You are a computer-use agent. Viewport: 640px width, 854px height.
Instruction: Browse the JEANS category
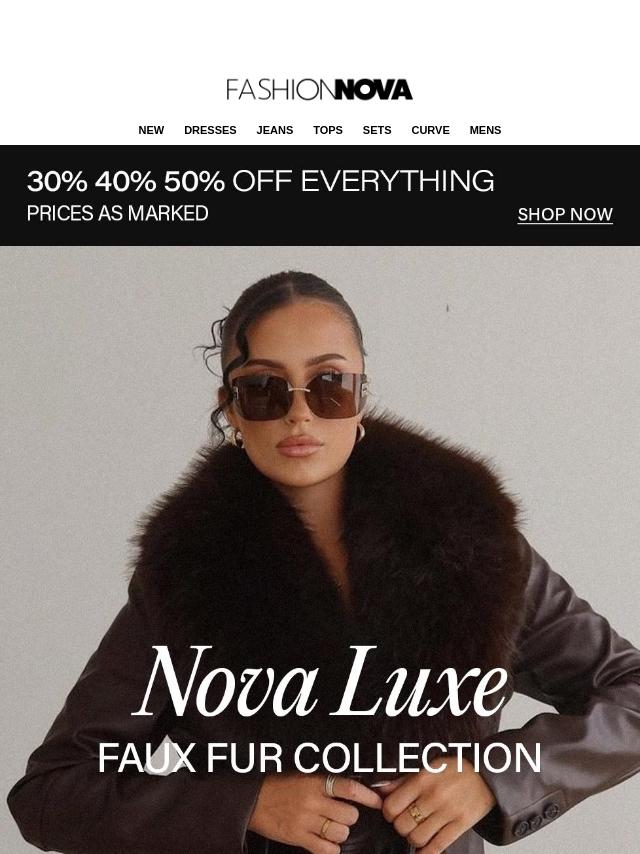(275, 130)
